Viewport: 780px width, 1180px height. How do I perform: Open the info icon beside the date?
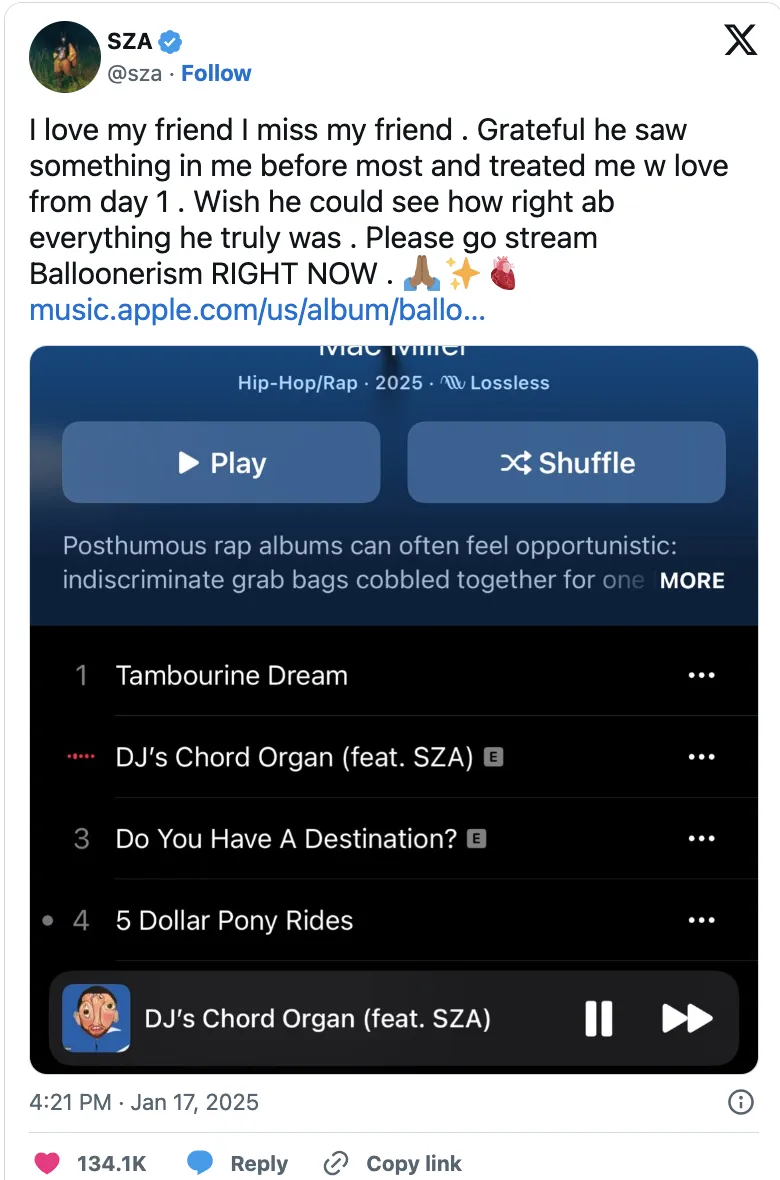point(740,1102)
